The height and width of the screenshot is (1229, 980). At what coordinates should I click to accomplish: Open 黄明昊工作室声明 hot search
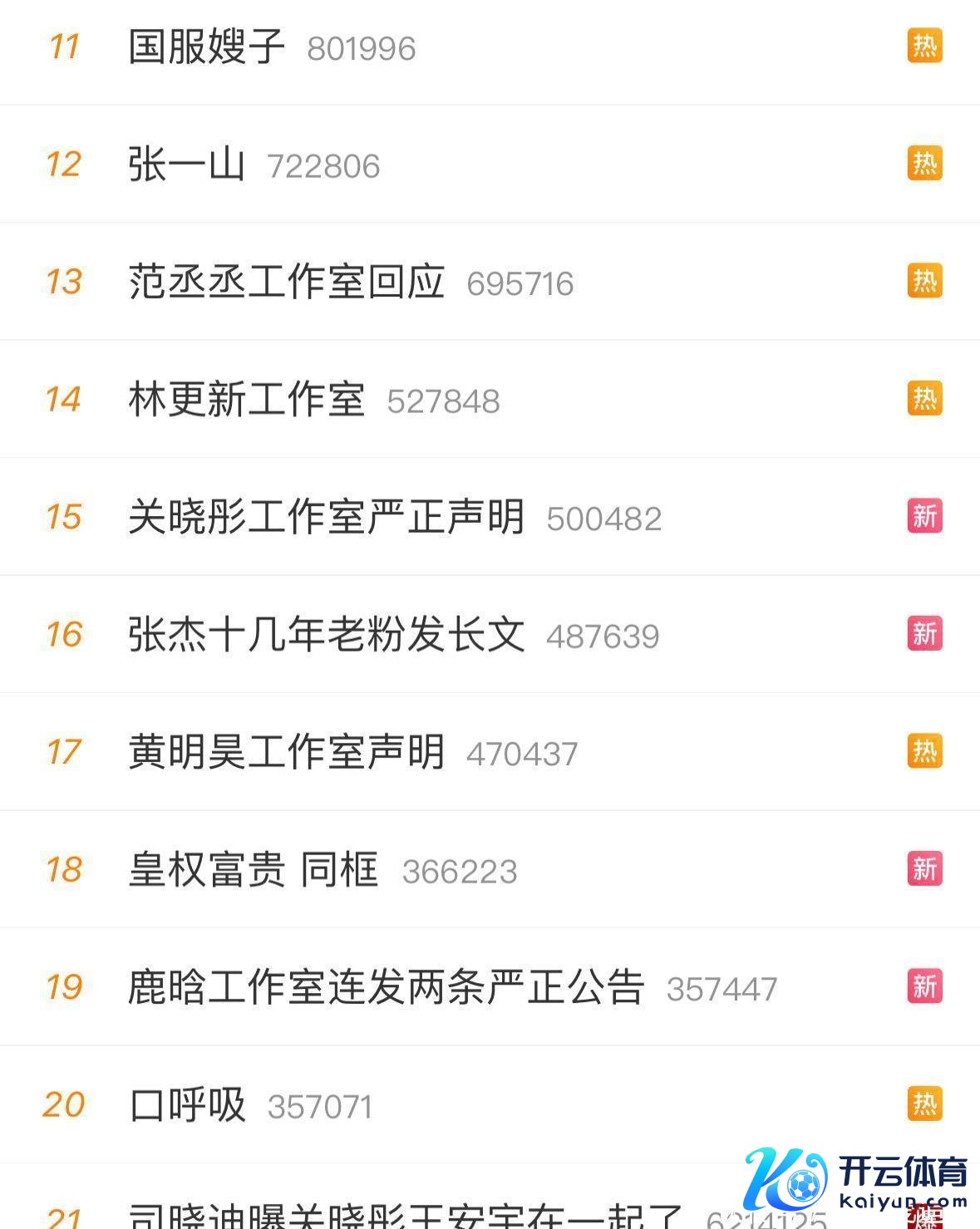pos(287,753)
